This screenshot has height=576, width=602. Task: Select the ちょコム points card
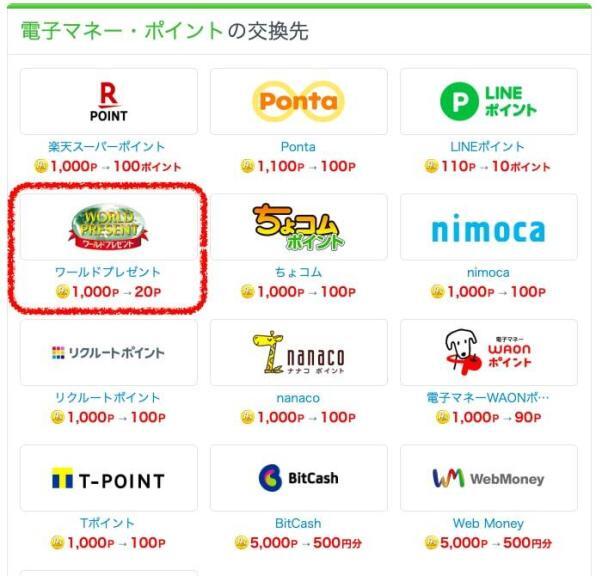point(298,228)
